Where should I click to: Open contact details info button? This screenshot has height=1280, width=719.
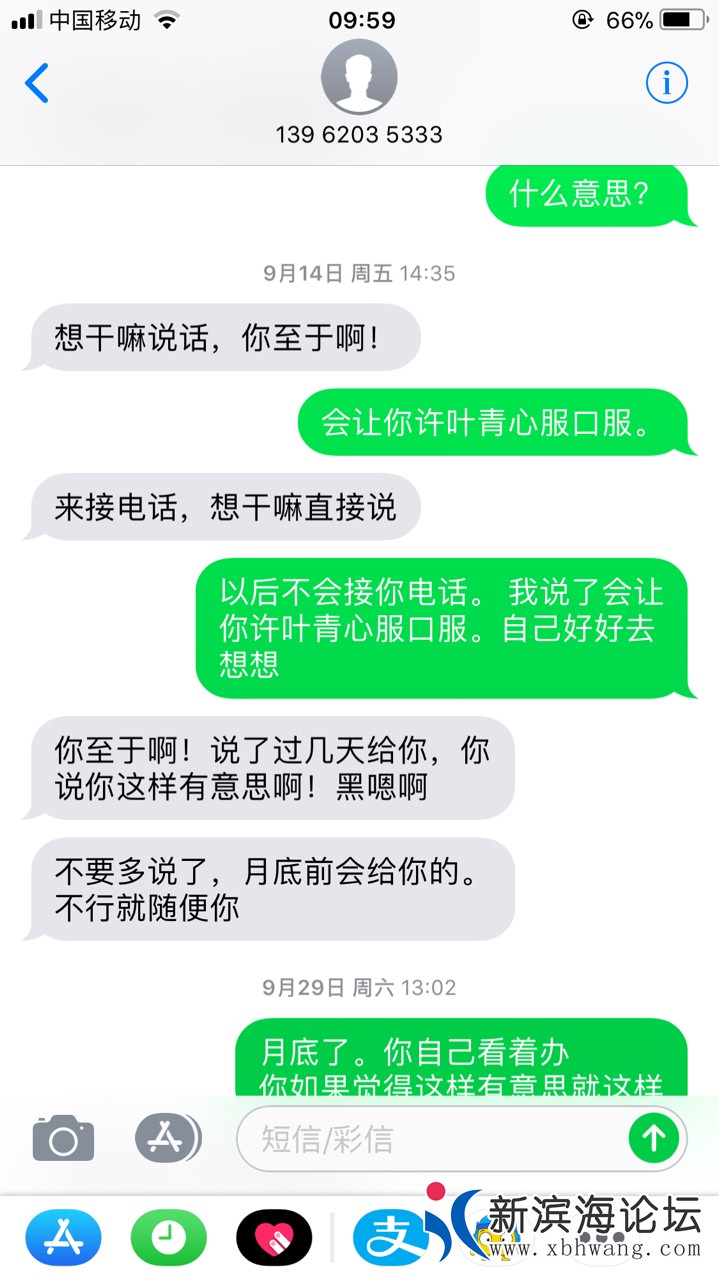pos(666,83)
